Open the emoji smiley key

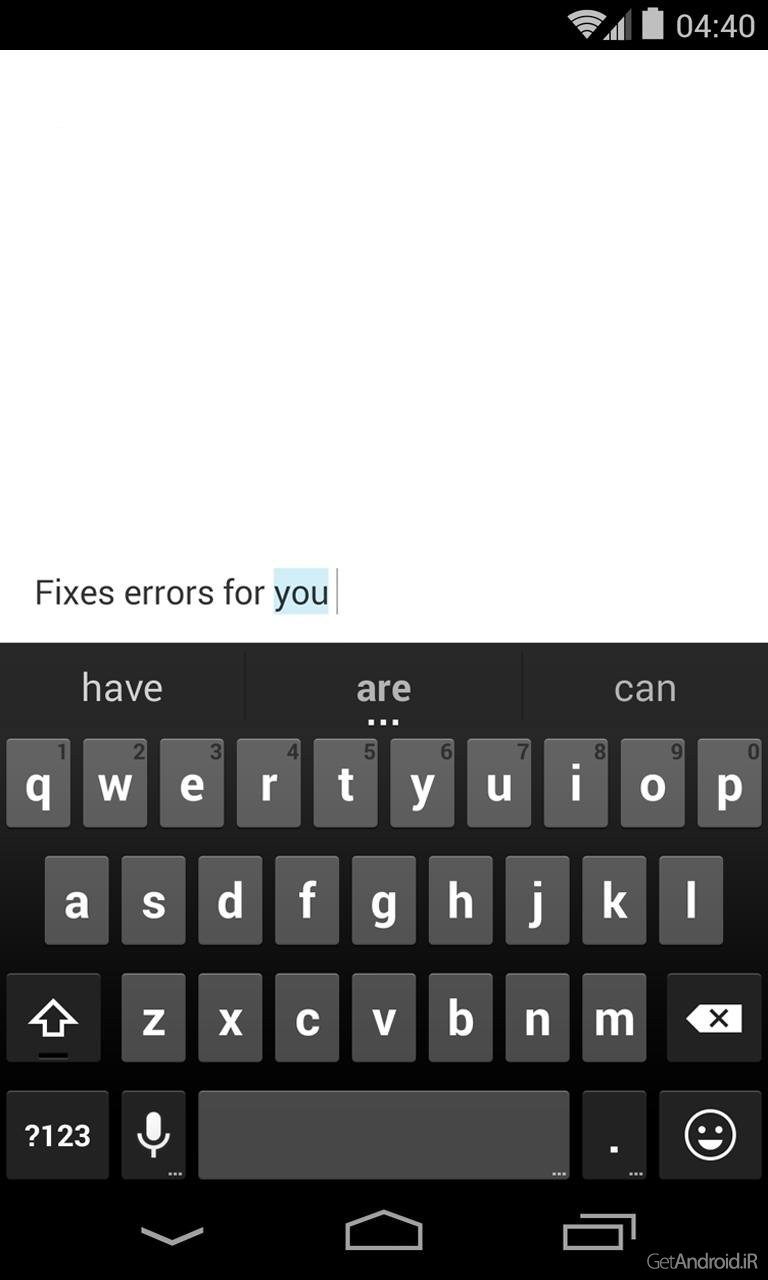711,1135
